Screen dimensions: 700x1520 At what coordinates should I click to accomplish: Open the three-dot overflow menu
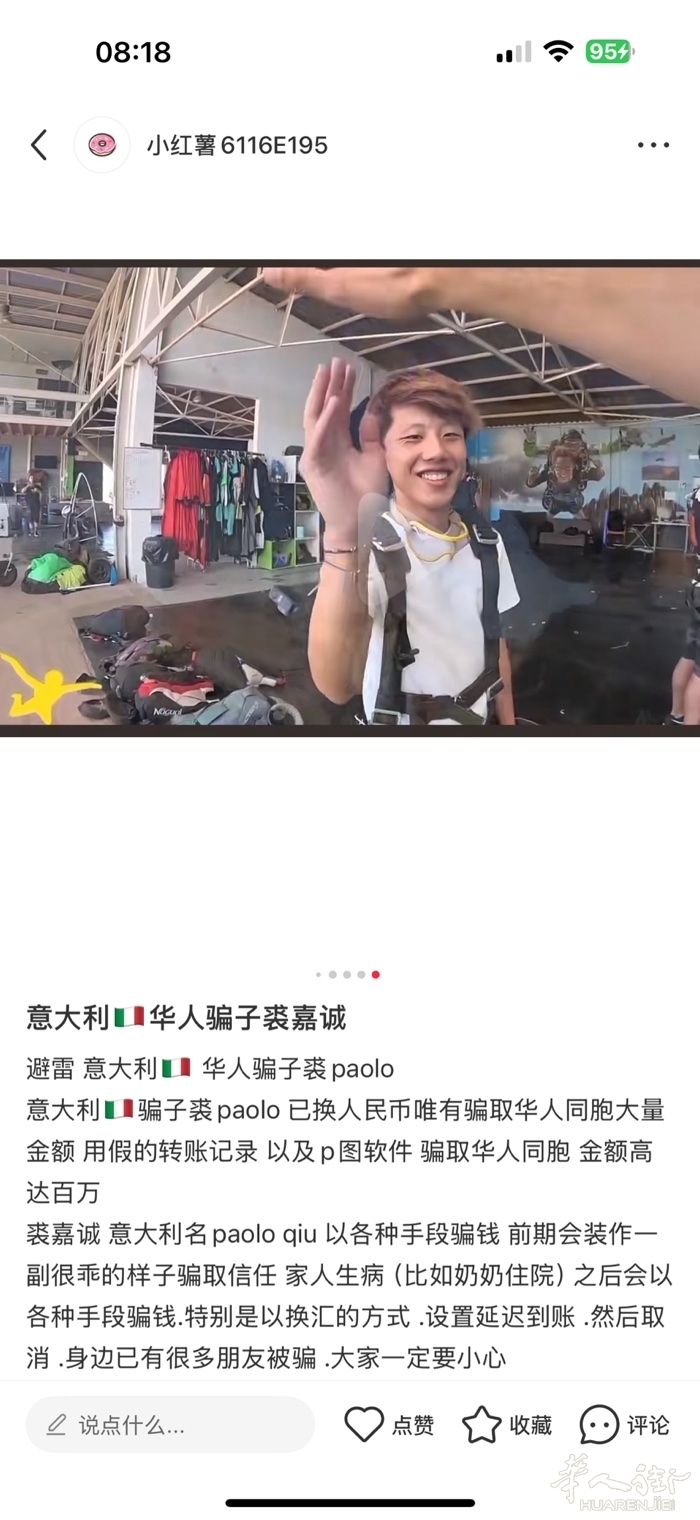click(652, 146)
